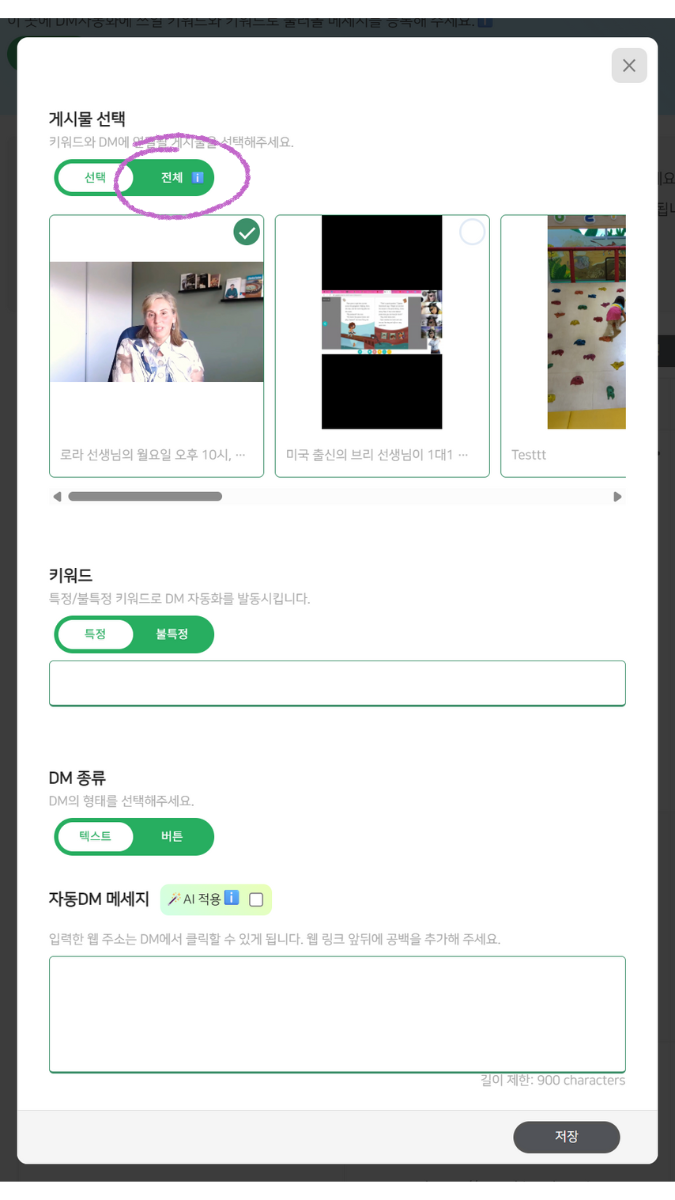Tap the left arrow of post scrollbar

point(57,497)
